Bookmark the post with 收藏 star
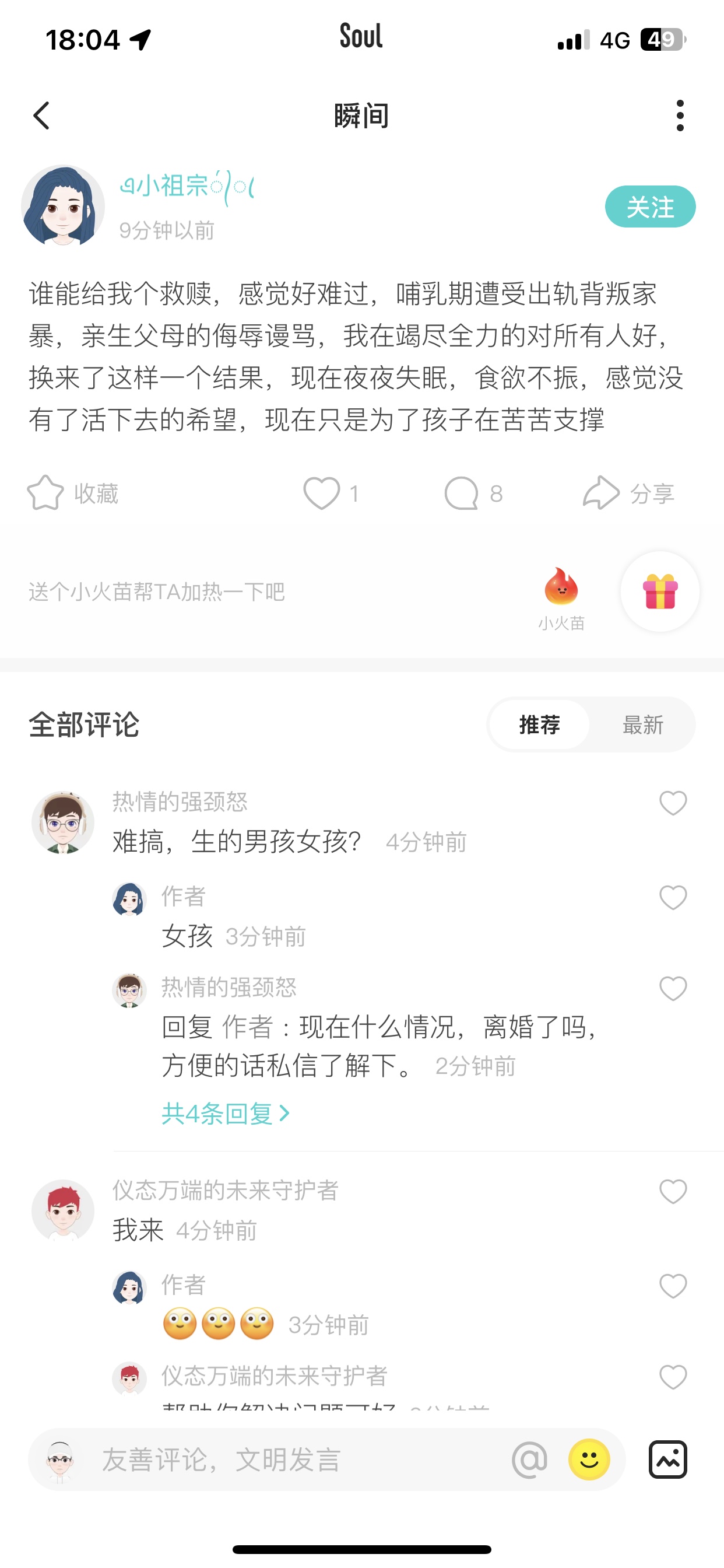724x1568 pixels. pyautogui.click(x=72, y=493)
